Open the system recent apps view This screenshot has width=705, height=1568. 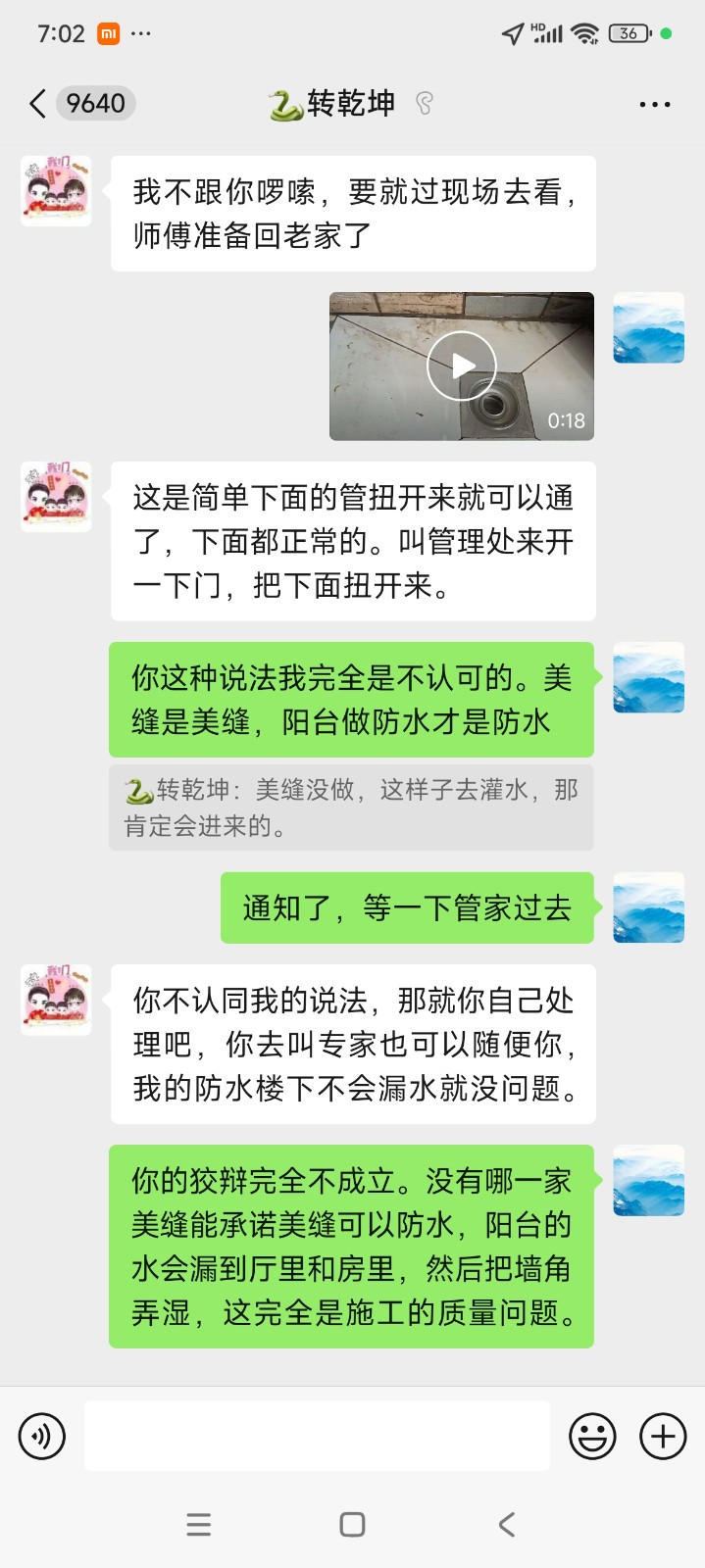point(199,1524)
